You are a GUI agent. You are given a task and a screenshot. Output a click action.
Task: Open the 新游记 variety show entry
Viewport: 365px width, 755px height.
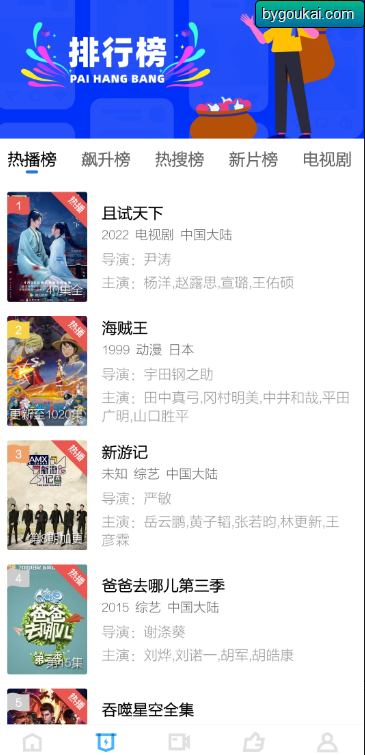coord(182,495)
